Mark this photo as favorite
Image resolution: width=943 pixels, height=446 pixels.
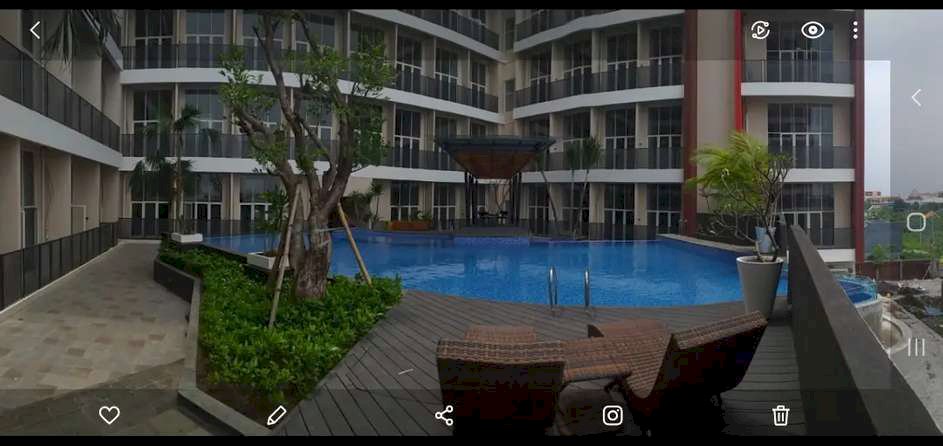pyautogui.click(x=109, y=415)
